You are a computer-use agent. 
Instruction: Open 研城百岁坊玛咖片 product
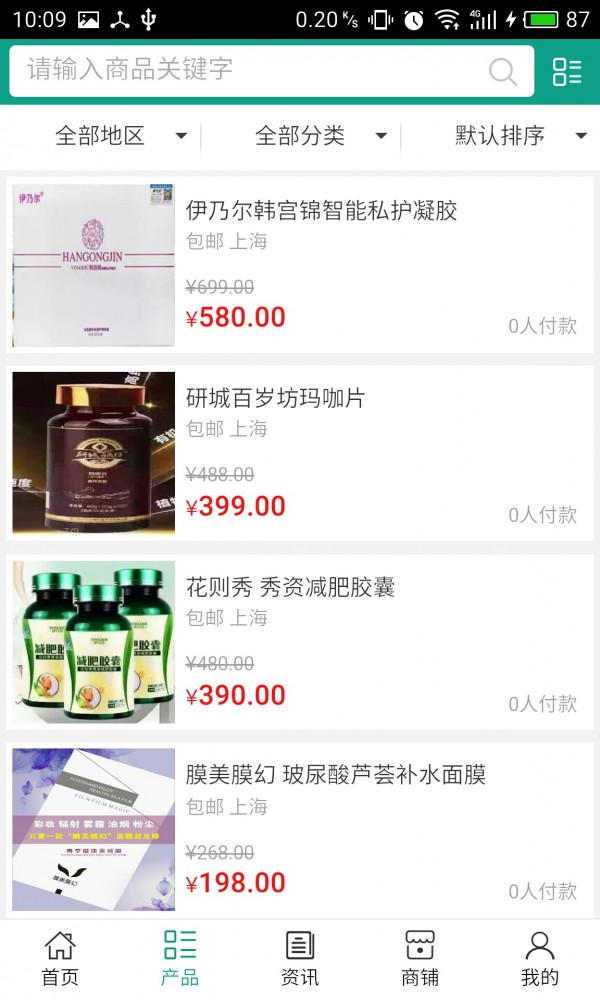(x=276, y=398)
